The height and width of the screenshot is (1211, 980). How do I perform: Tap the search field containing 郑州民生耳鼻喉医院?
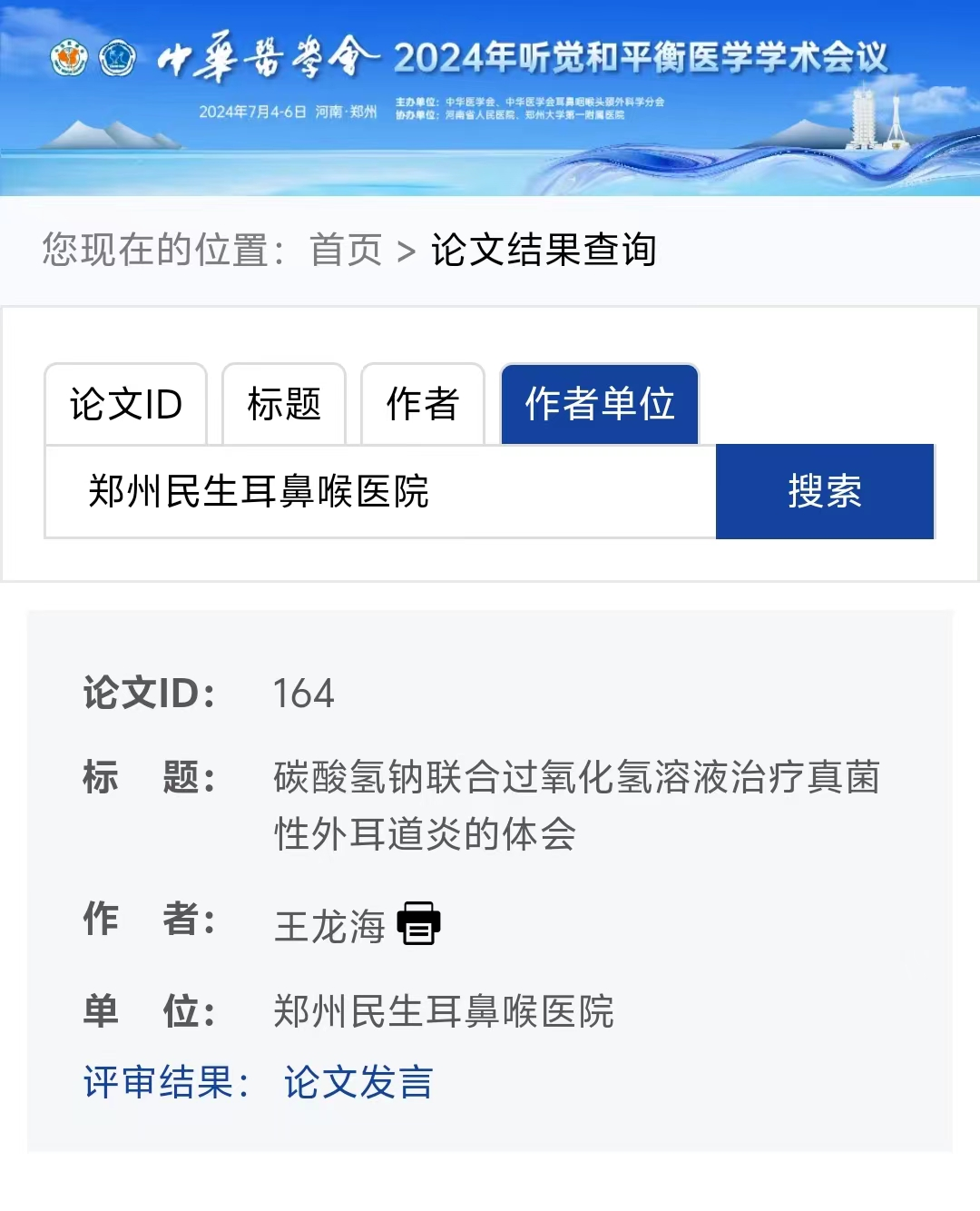pos(380,491)
